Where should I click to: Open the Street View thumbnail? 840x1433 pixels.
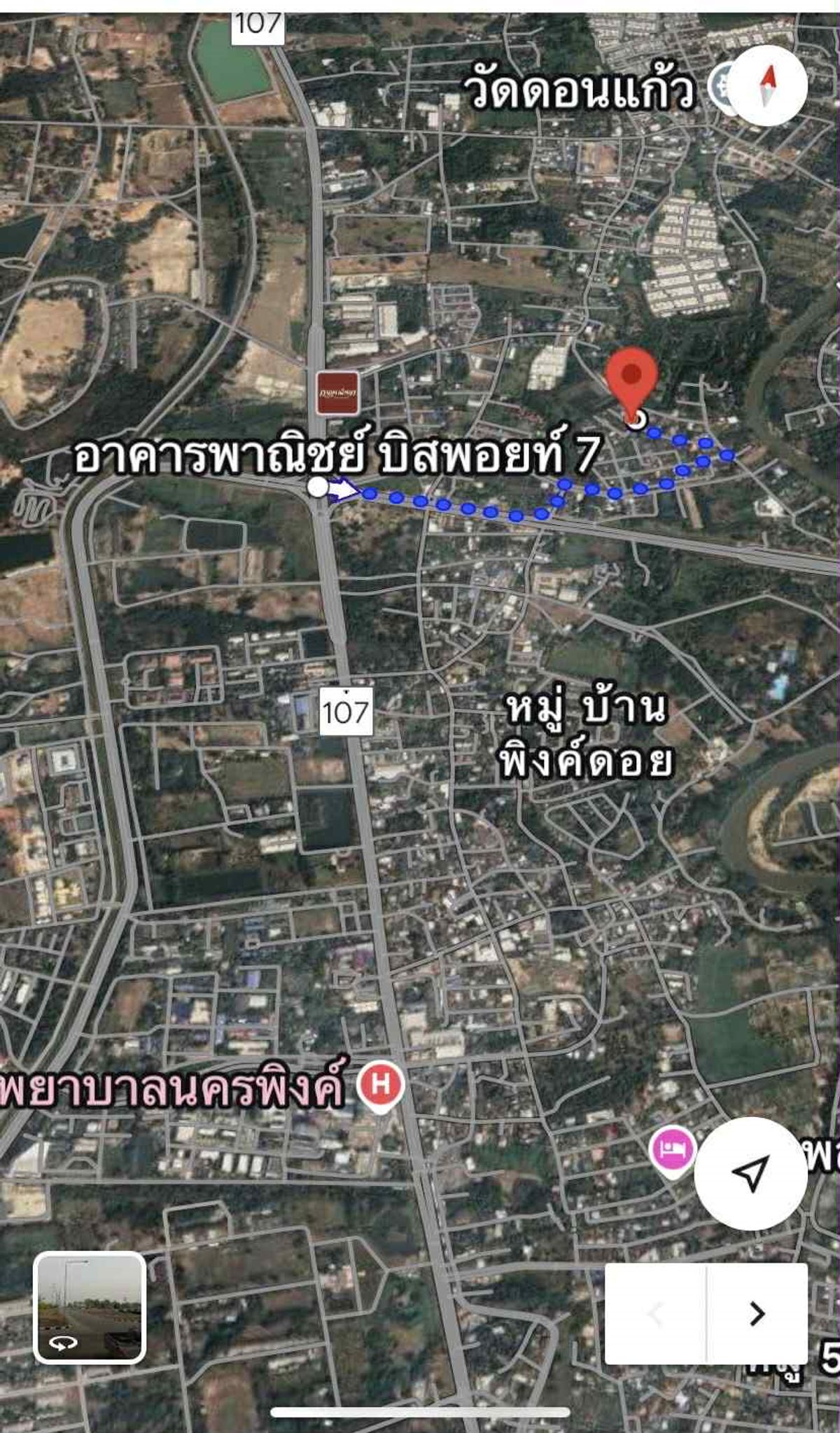pos(90,1308)
